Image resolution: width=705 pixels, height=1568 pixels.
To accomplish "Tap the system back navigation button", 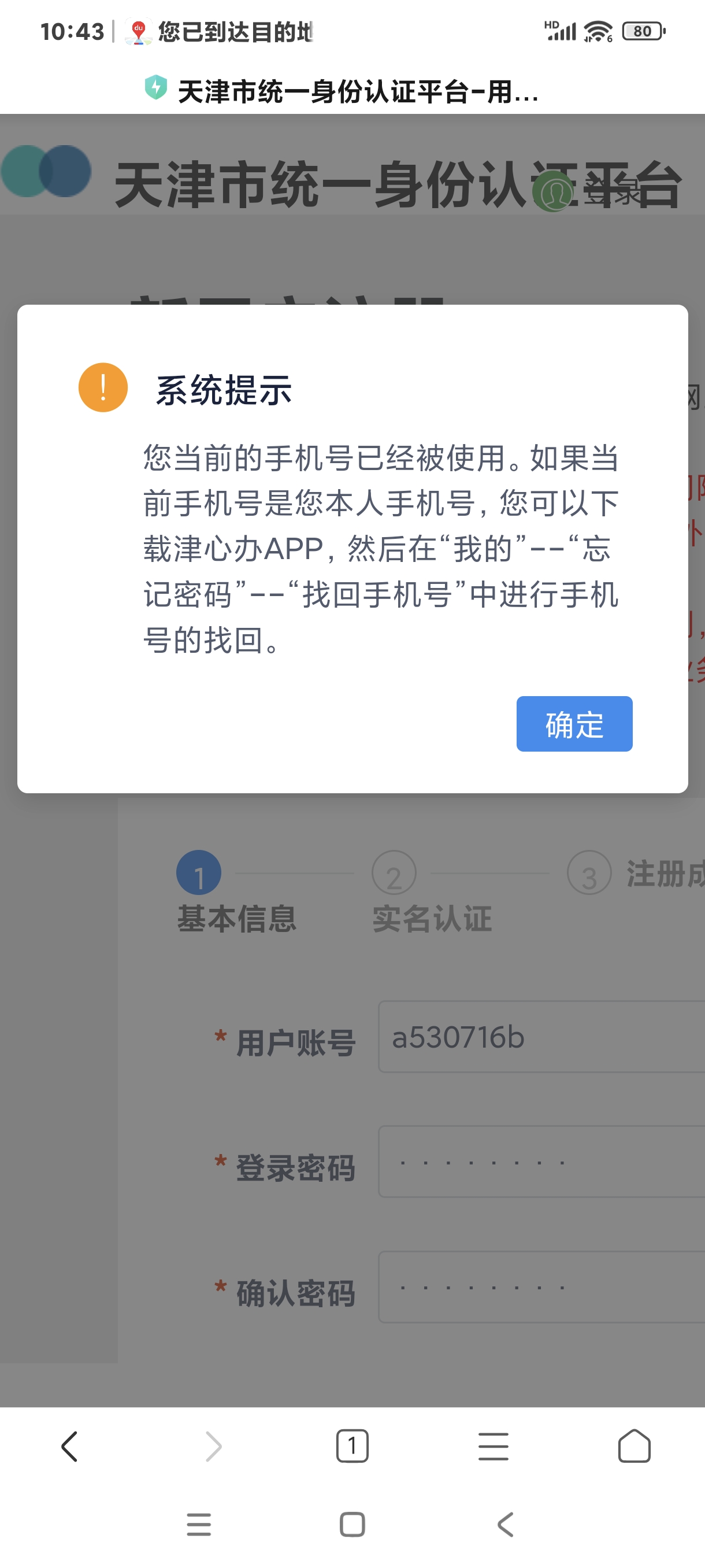I will pyautogui.click(x=506, y=1524).
